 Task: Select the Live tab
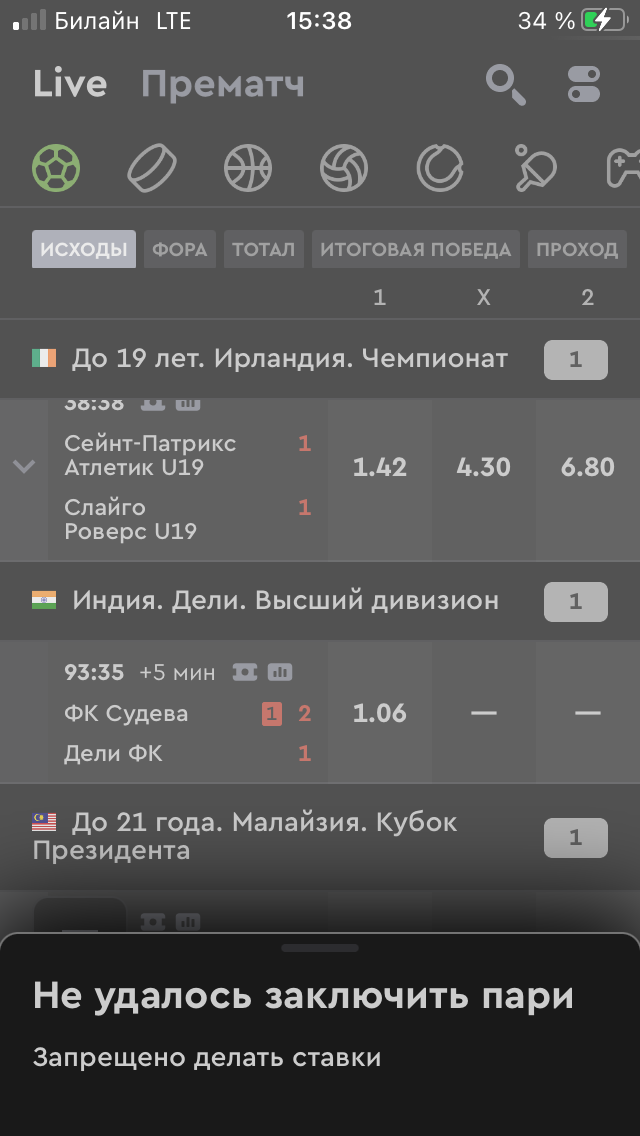click(x=69, y=84)
